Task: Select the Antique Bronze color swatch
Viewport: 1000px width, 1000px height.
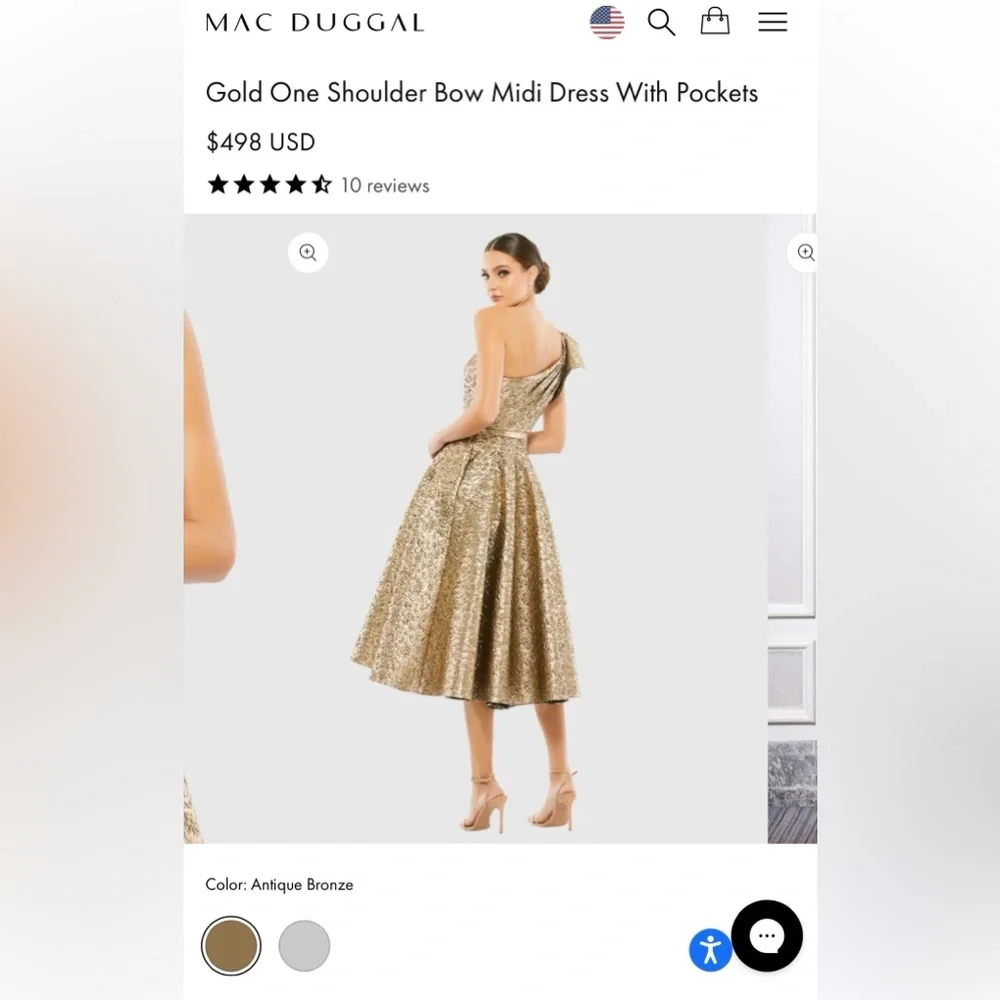Action: pyautogui.click(x=231, y=945)
